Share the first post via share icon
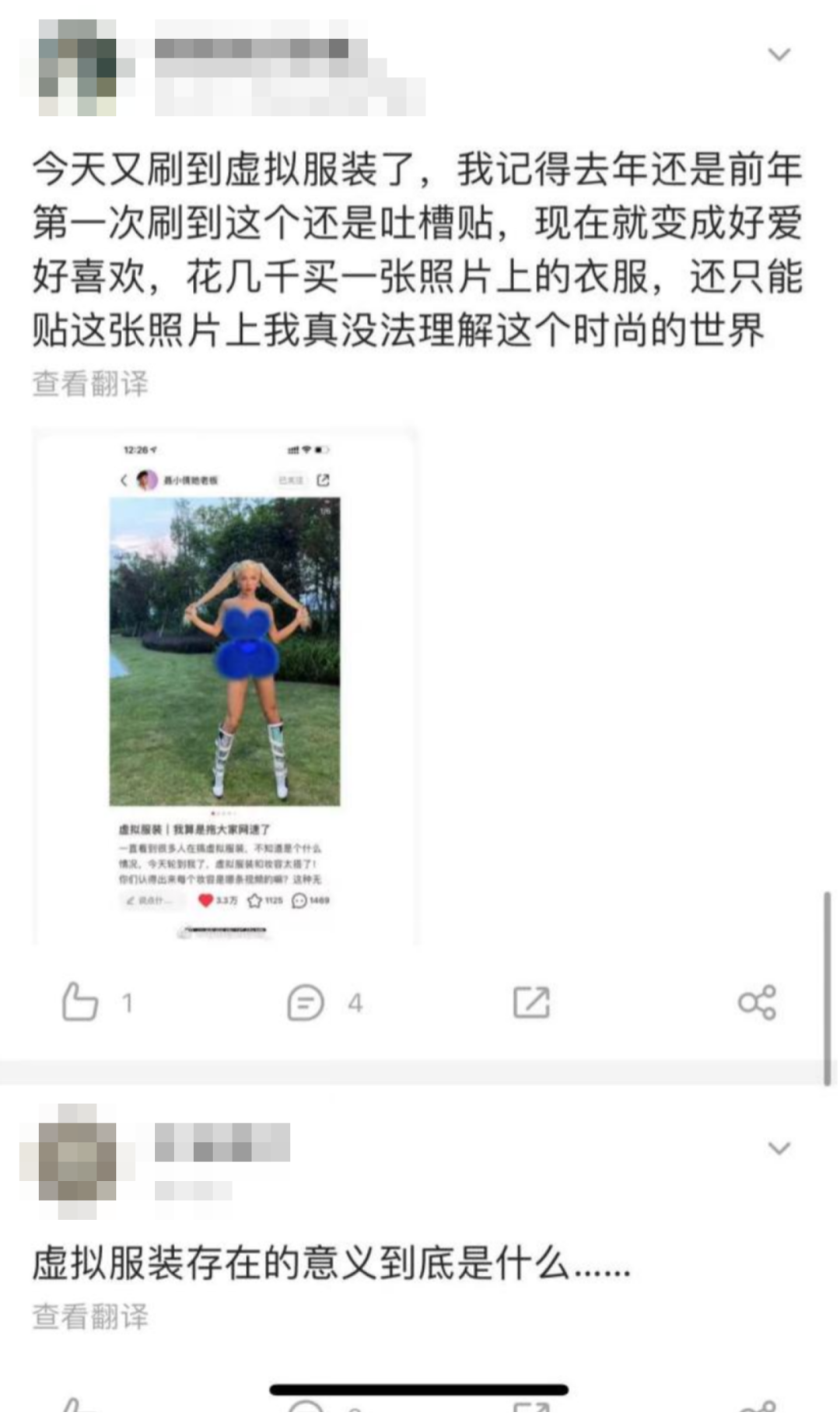The width and height of the screenshot is (840, 1416). pos(757,1002)
